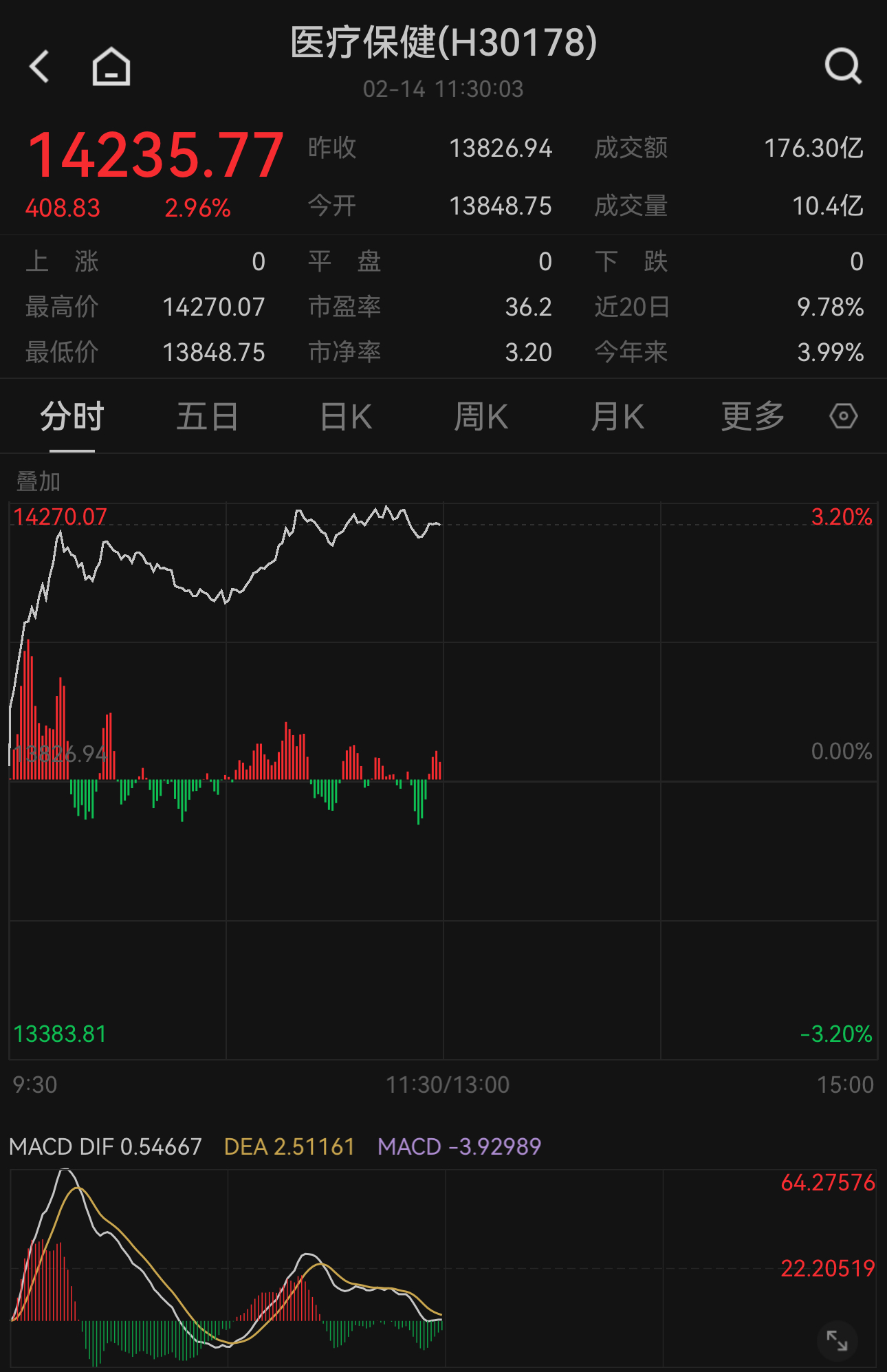887x1372 pixels.
Task: Click the 叠加 overlay button
Action: (38, 481)
